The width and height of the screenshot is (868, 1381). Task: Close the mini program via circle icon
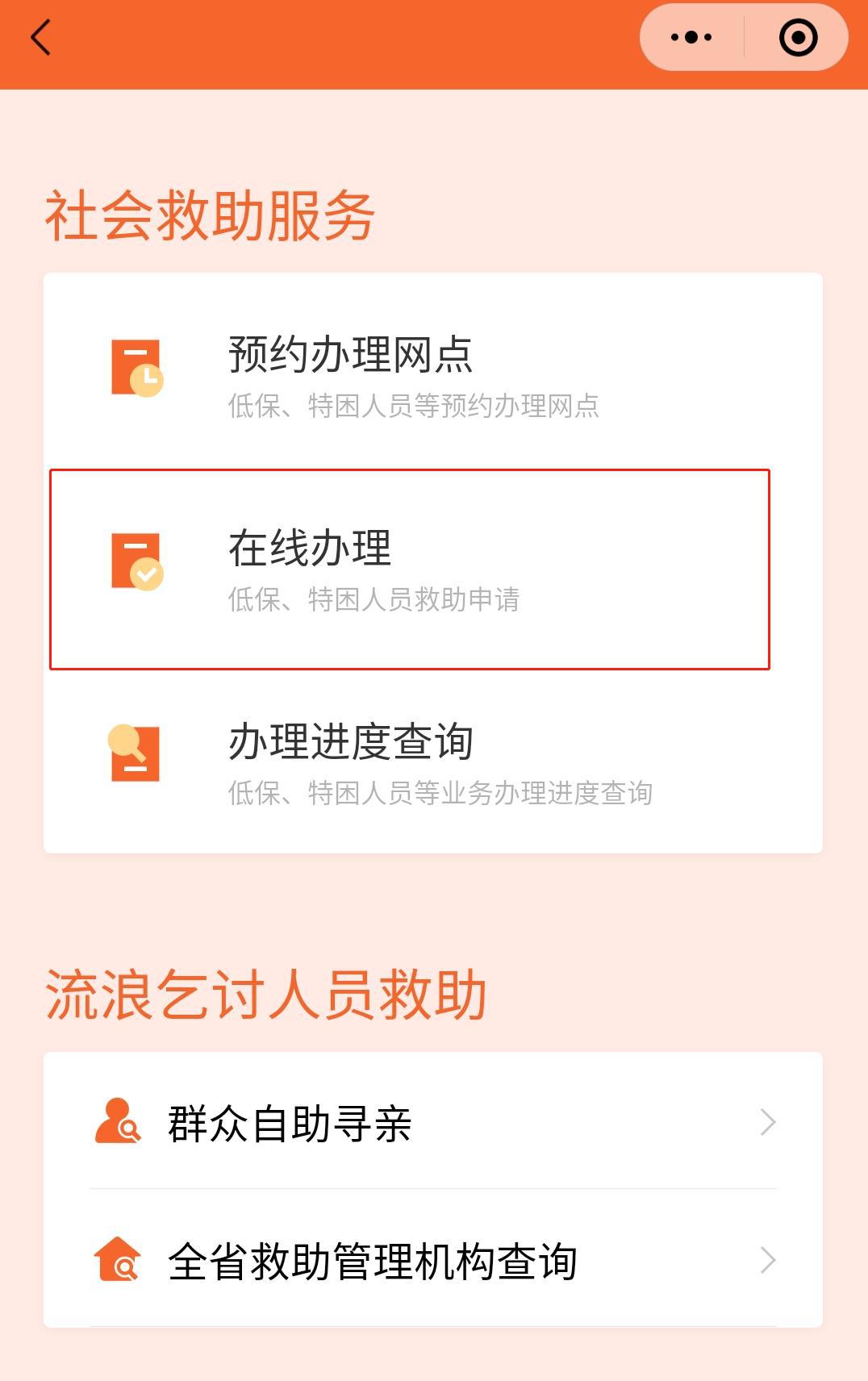tap(798, 38)
